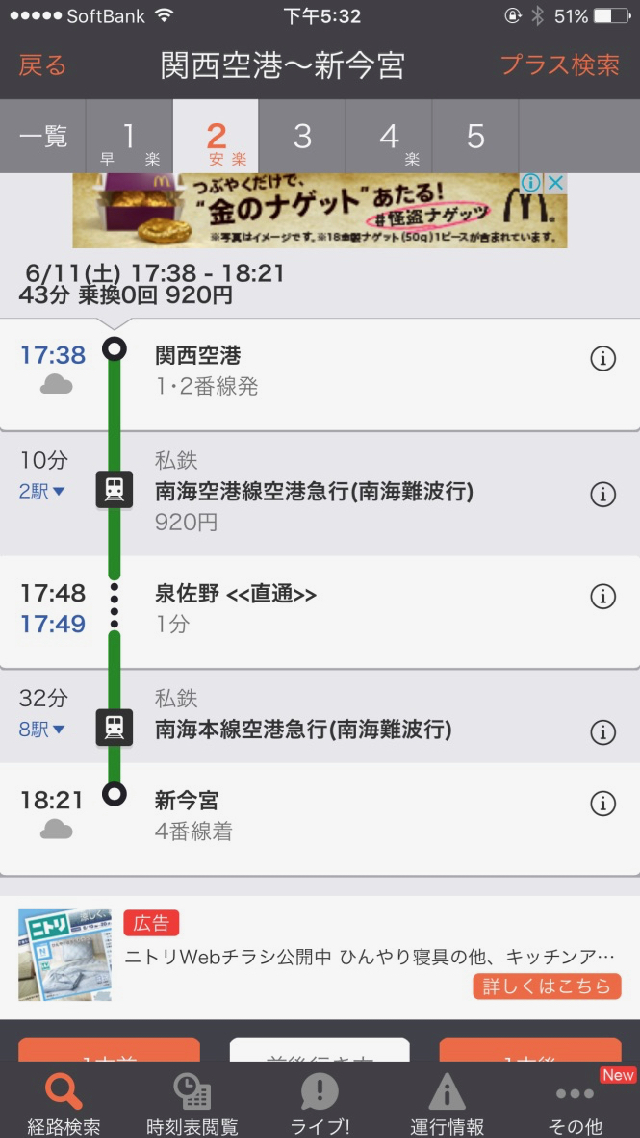Open info icon for 泉佐野 station
This screenshot has width=640, height=1138.
(603, 597)
